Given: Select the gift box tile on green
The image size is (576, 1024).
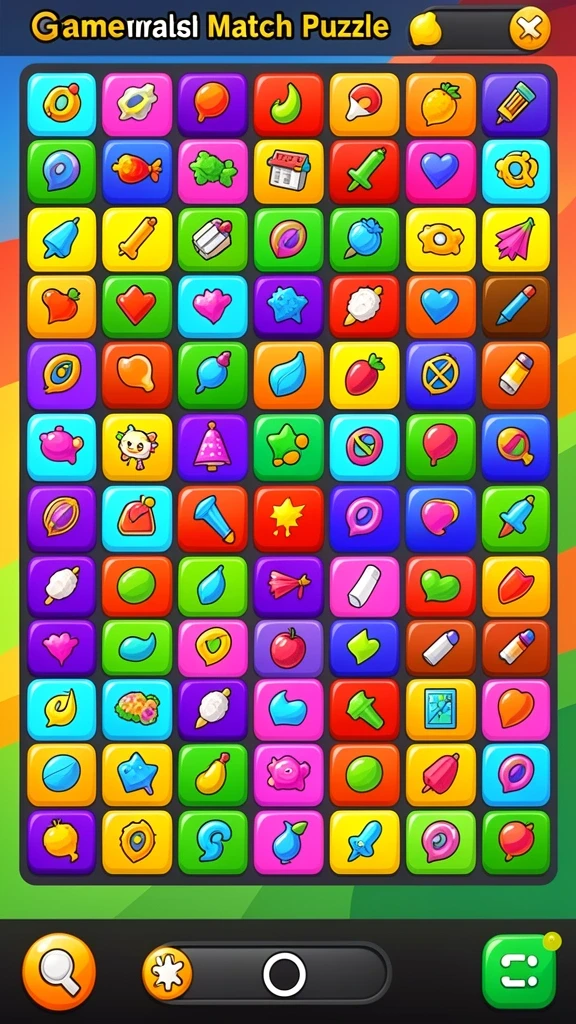Looking at the screenshot, I should [212, 239].
